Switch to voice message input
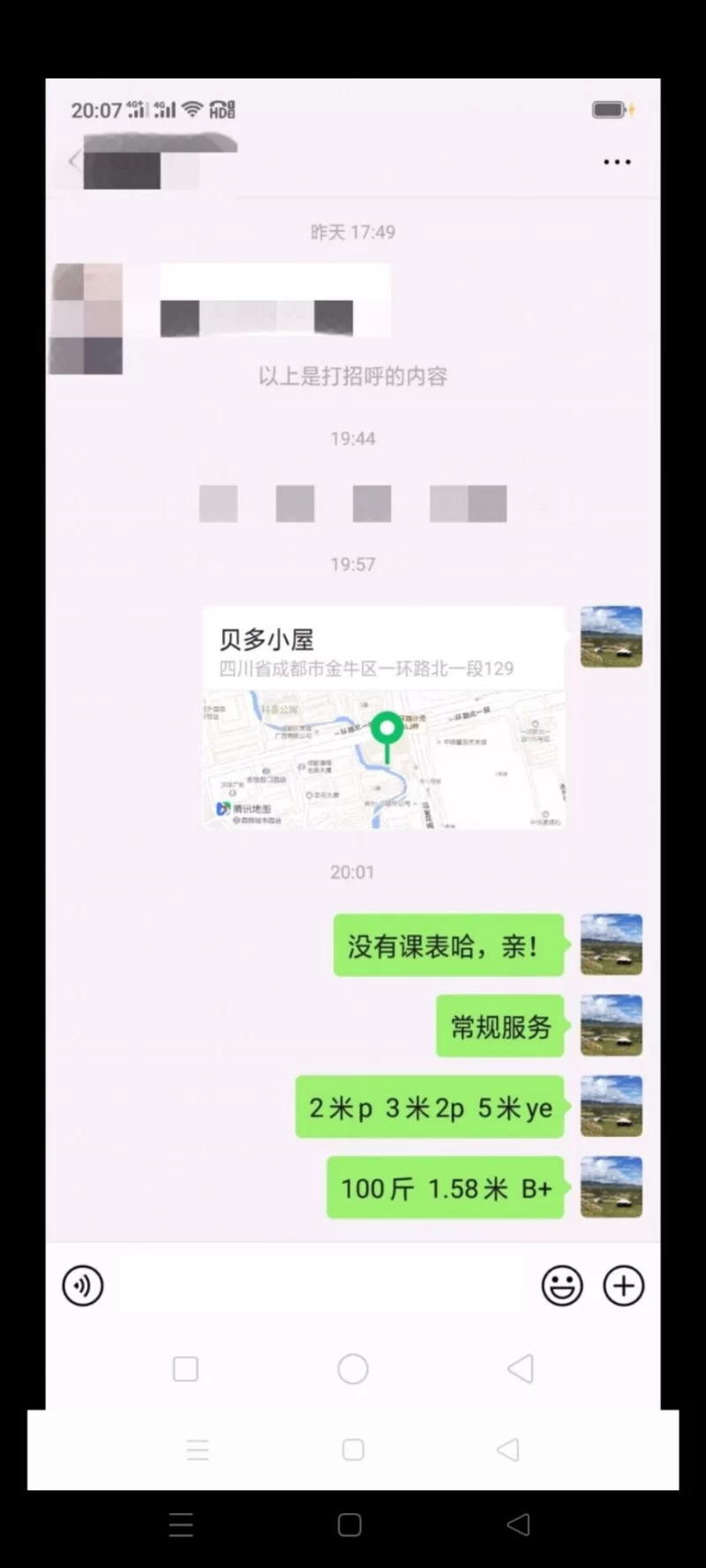 click(x=83, y=1285)
